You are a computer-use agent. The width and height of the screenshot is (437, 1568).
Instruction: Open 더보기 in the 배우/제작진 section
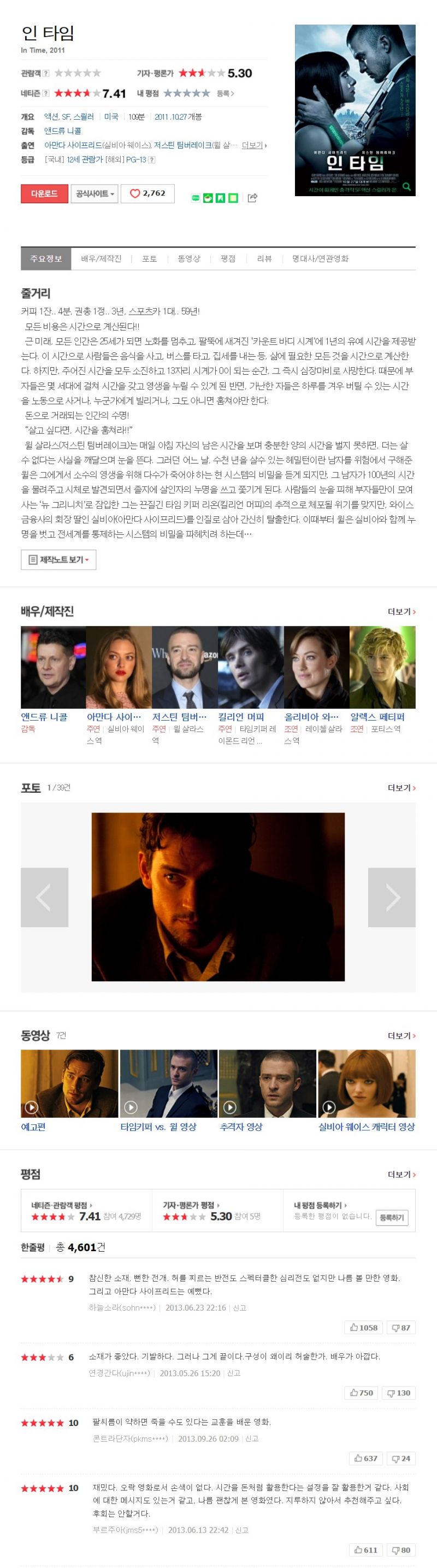pyautogui.click(x=401, y=612)
